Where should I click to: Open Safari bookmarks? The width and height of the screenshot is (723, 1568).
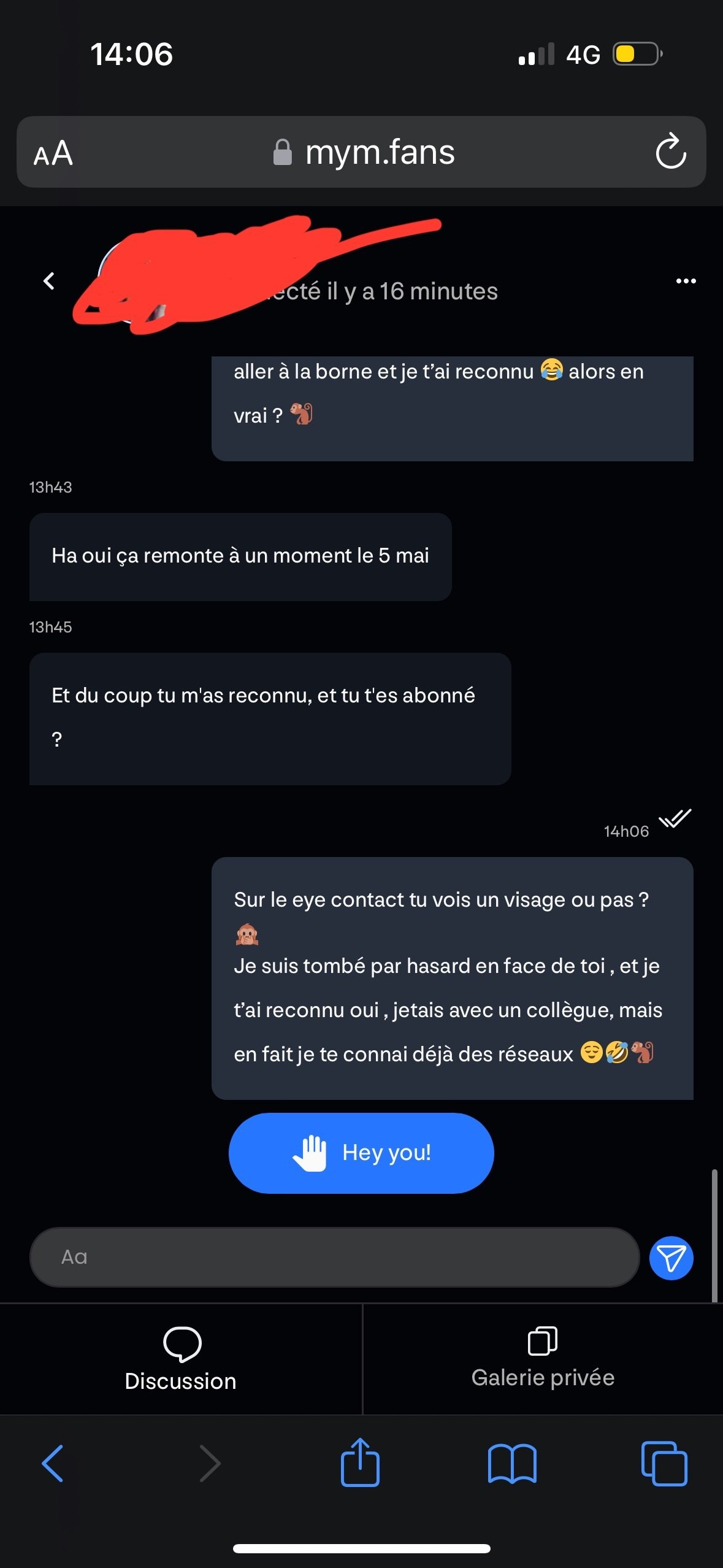point(512,1464)
